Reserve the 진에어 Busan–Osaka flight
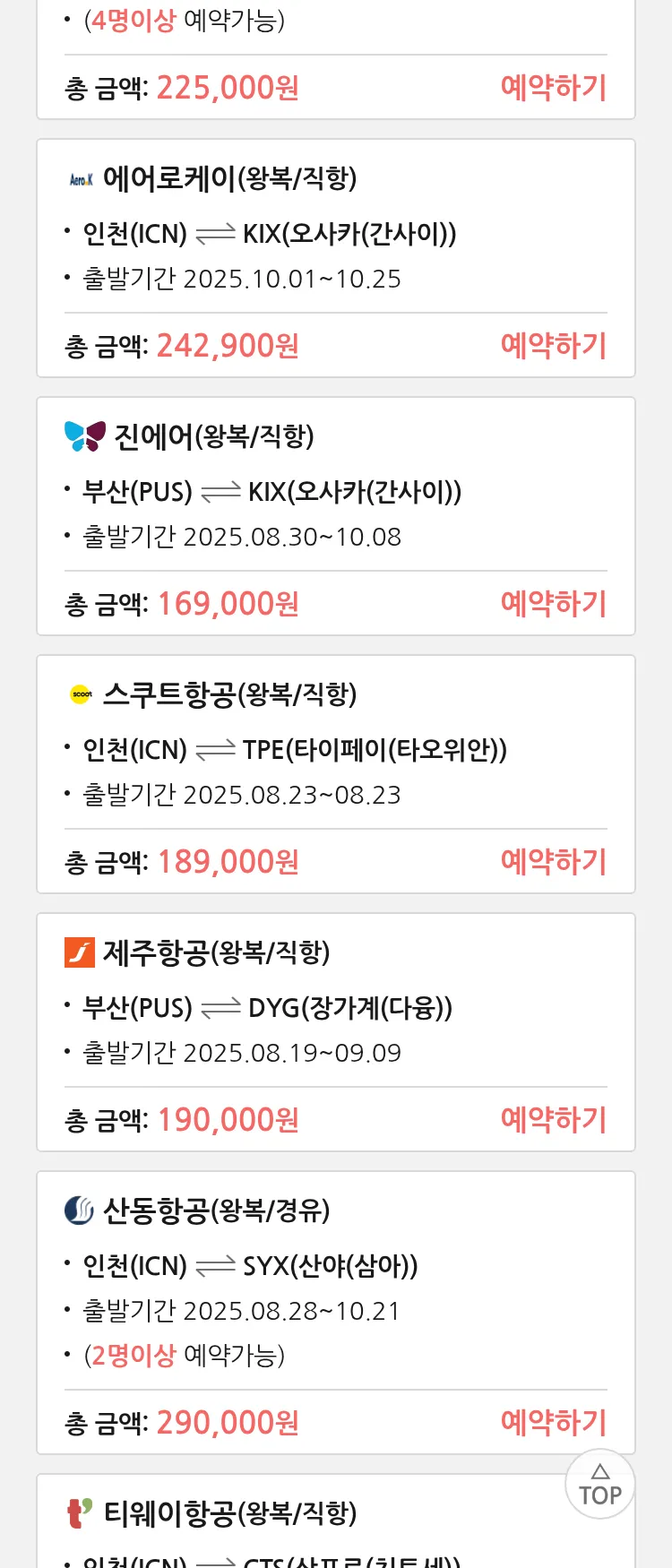The height and width of the screenshot is (1568, 672). (x=553, y=604)
